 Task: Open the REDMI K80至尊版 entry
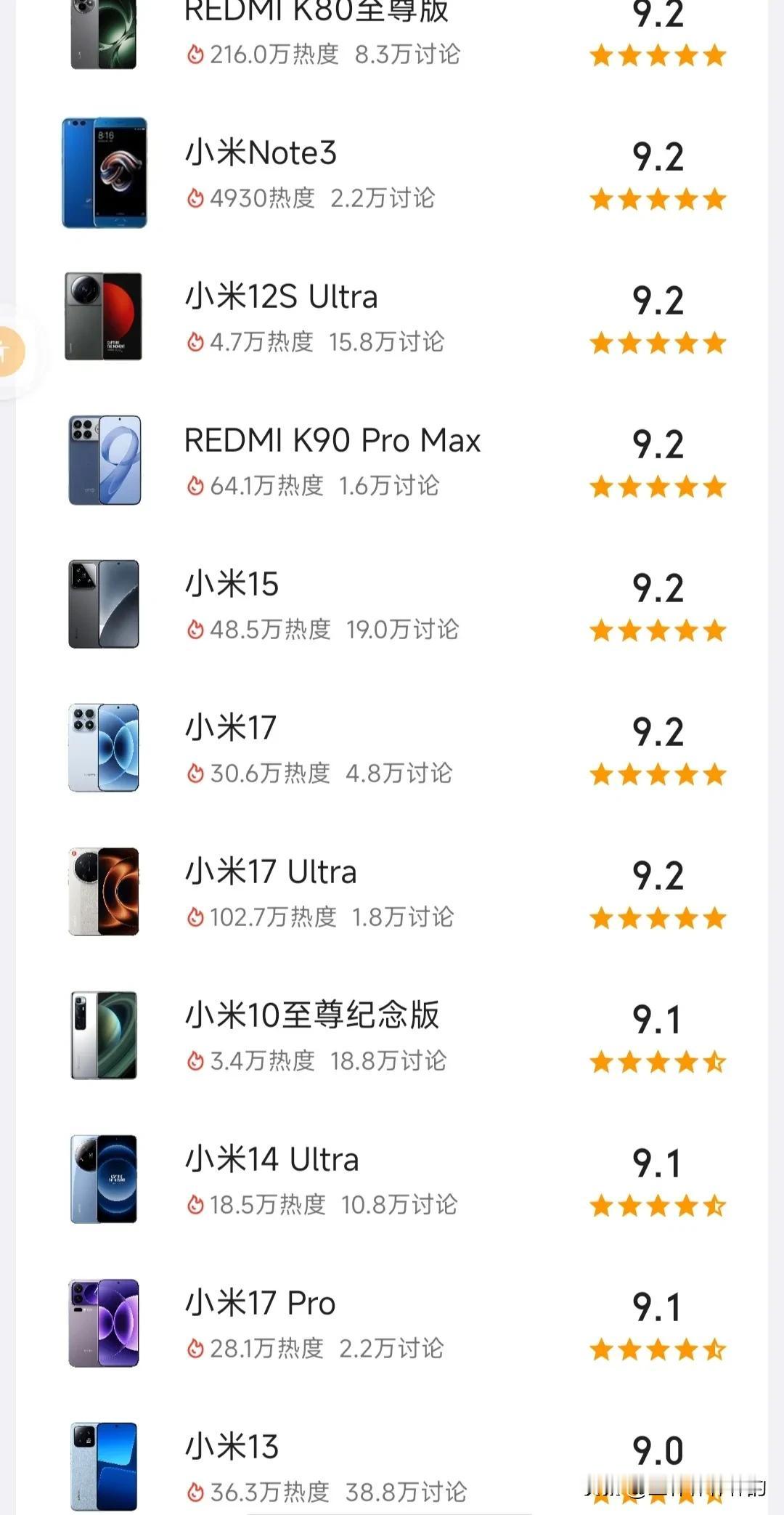click(x=317, y=15)
